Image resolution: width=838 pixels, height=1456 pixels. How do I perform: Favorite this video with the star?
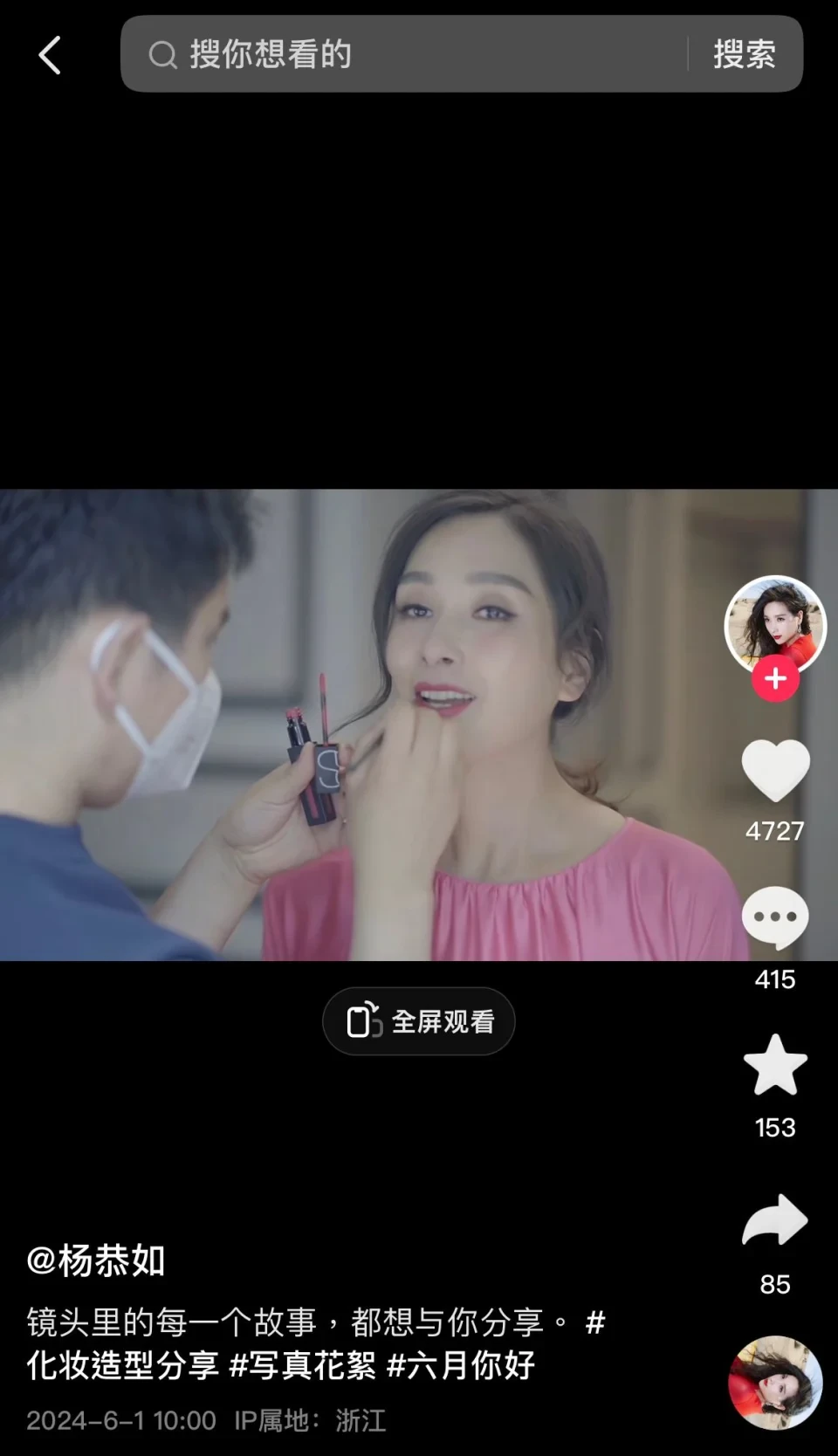pos(775,1065)
